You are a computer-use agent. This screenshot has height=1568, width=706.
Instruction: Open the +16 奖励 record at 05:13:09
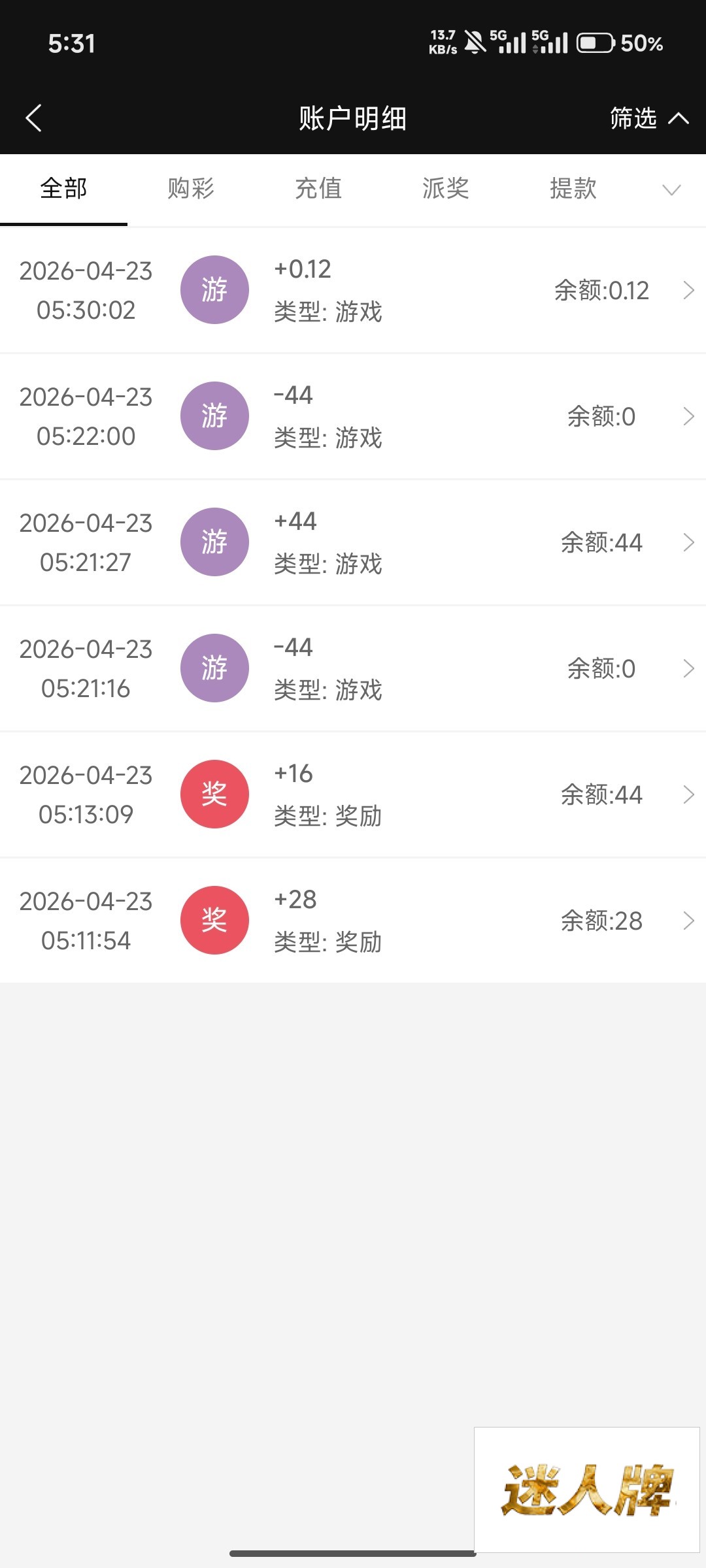pos(353,794)
